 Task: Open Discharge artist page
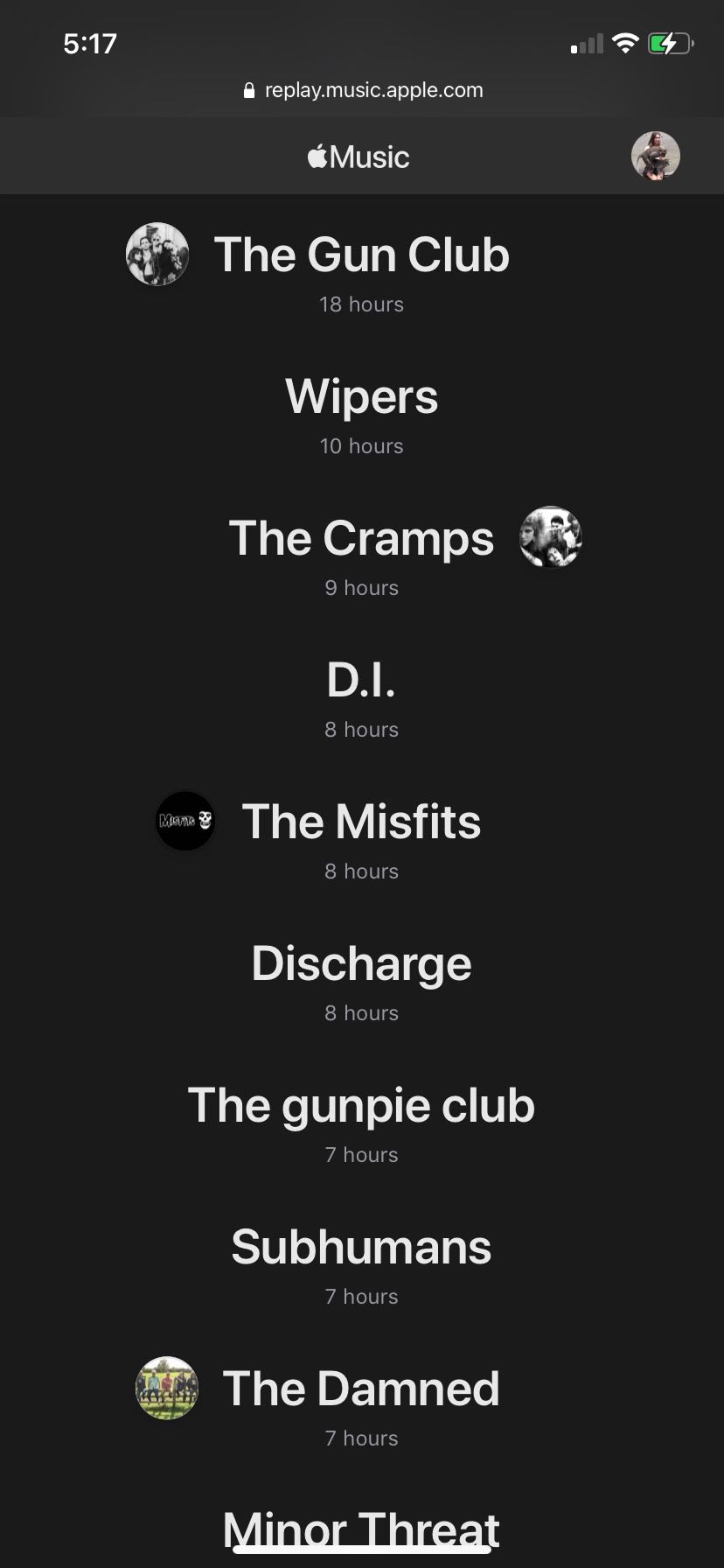[x=361, y=963]
